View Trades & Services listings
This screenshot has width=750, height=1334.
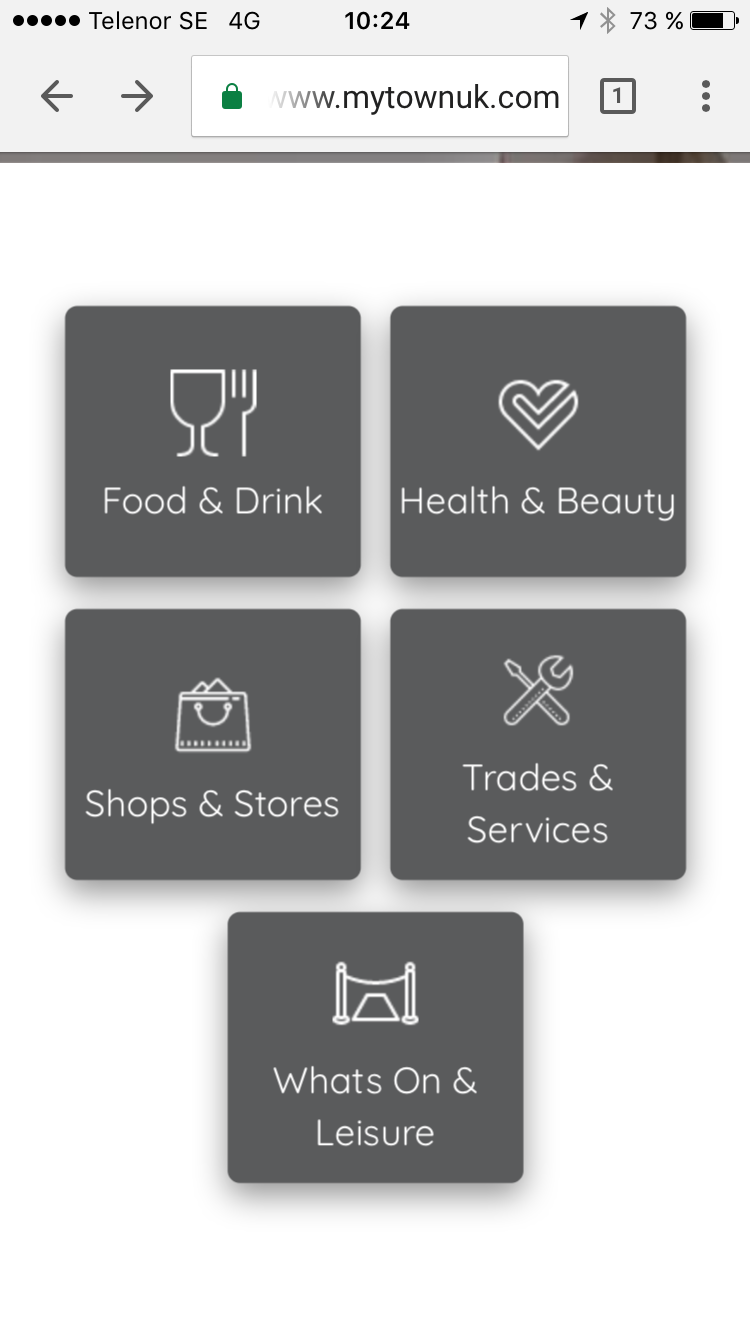tap(538, 744)
